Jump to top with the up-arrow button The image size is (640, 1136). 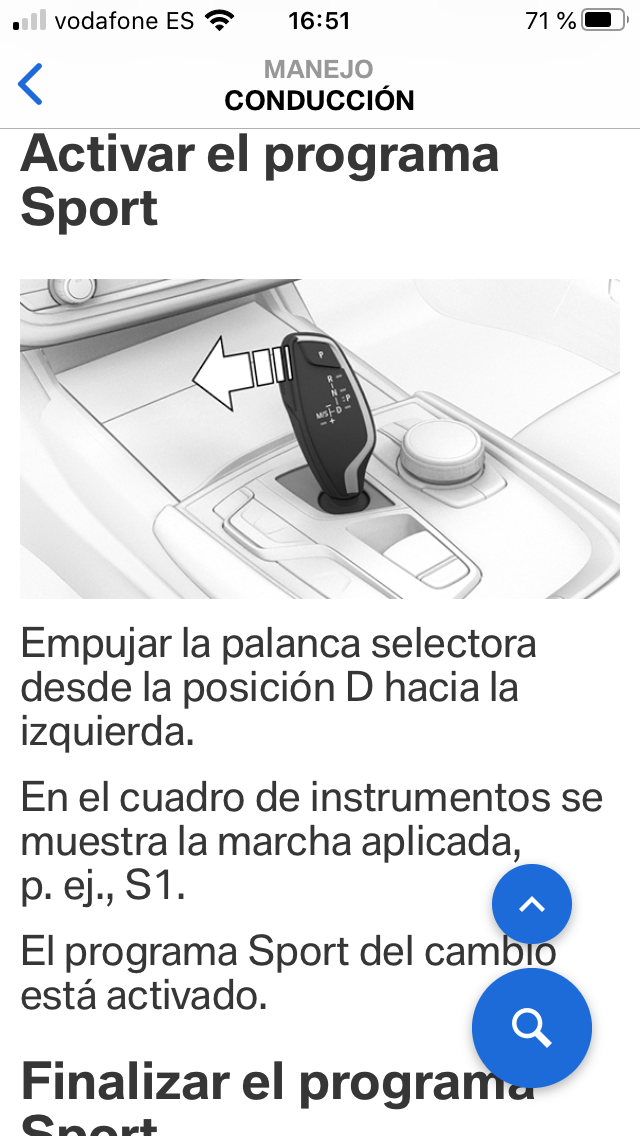[531, 905]
